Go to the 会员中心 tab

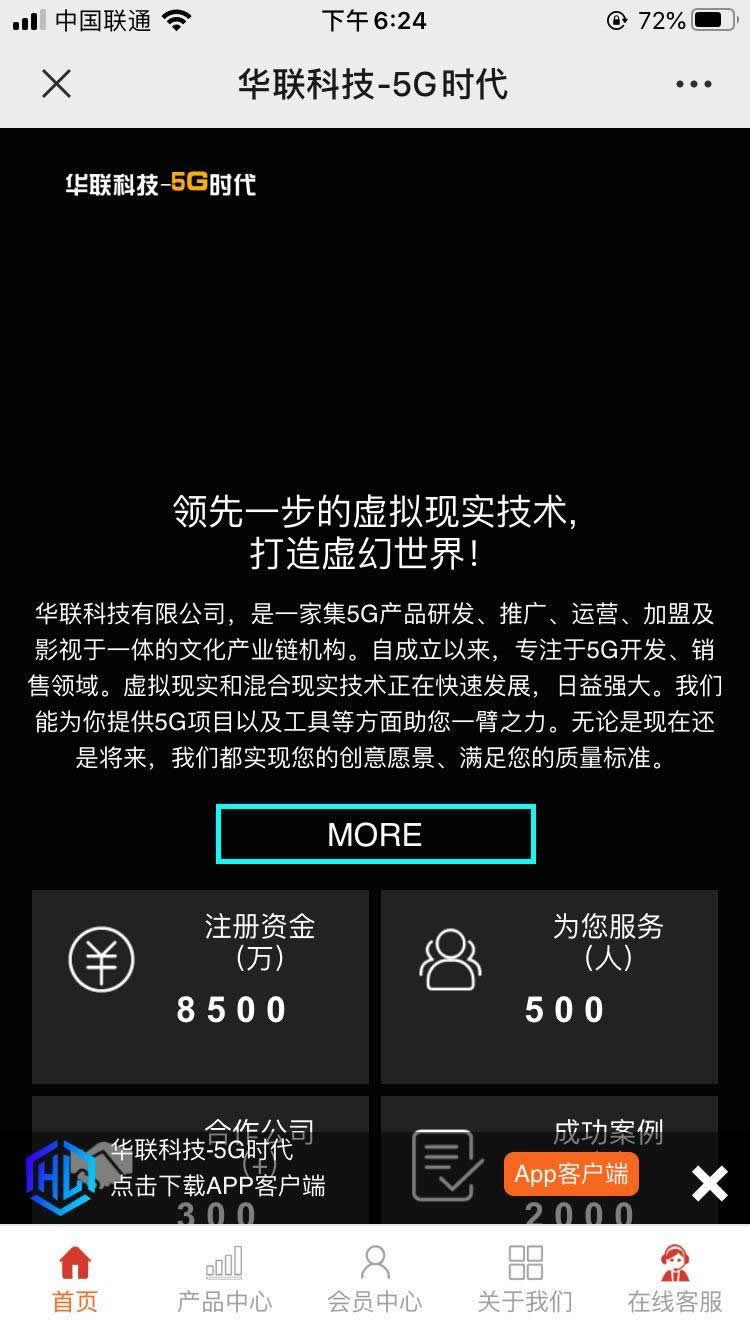tap(375, 1280)
